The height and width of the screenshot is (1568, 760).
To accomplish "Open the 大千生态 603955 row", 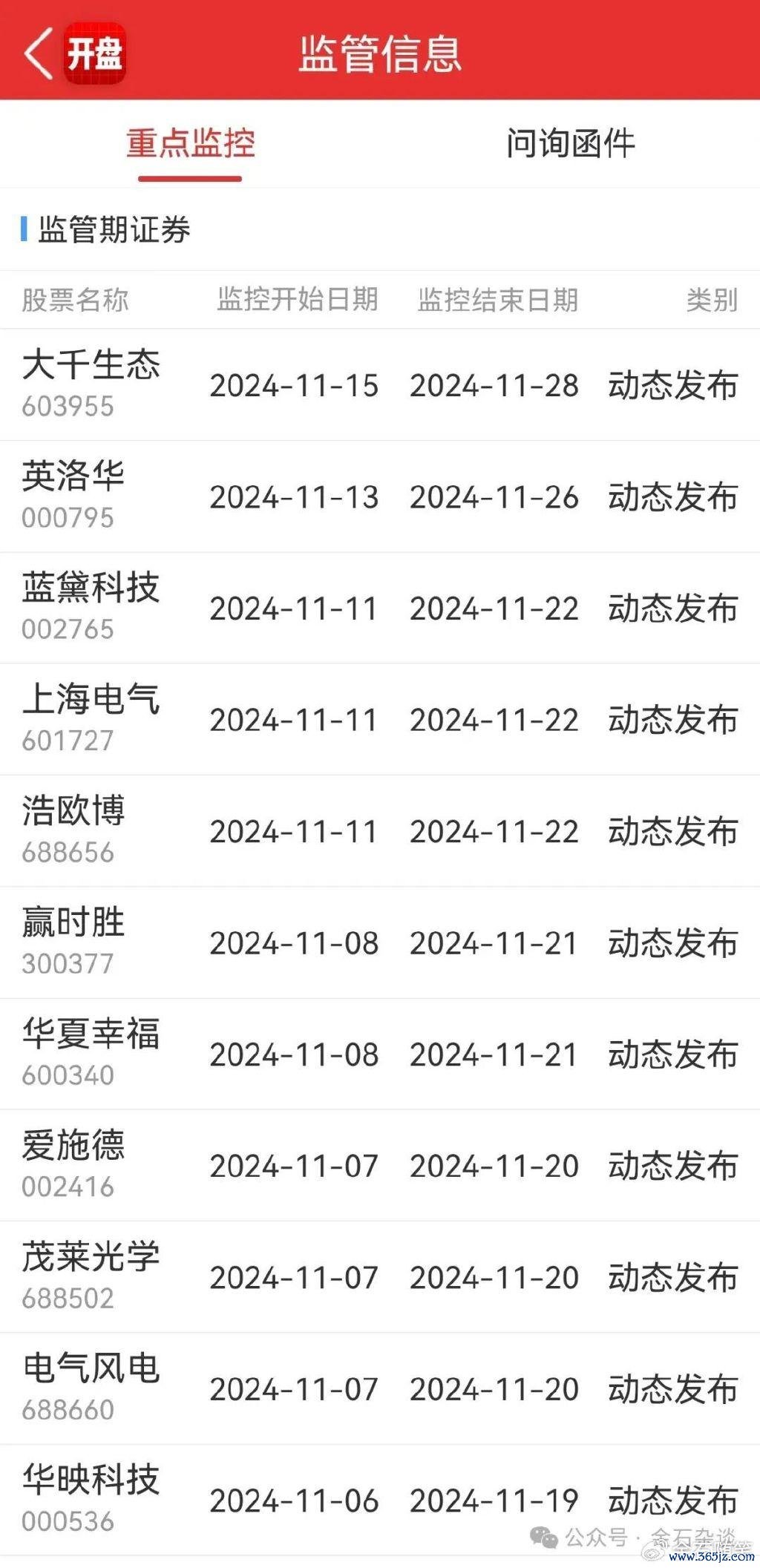I will (x=380, y=385).
